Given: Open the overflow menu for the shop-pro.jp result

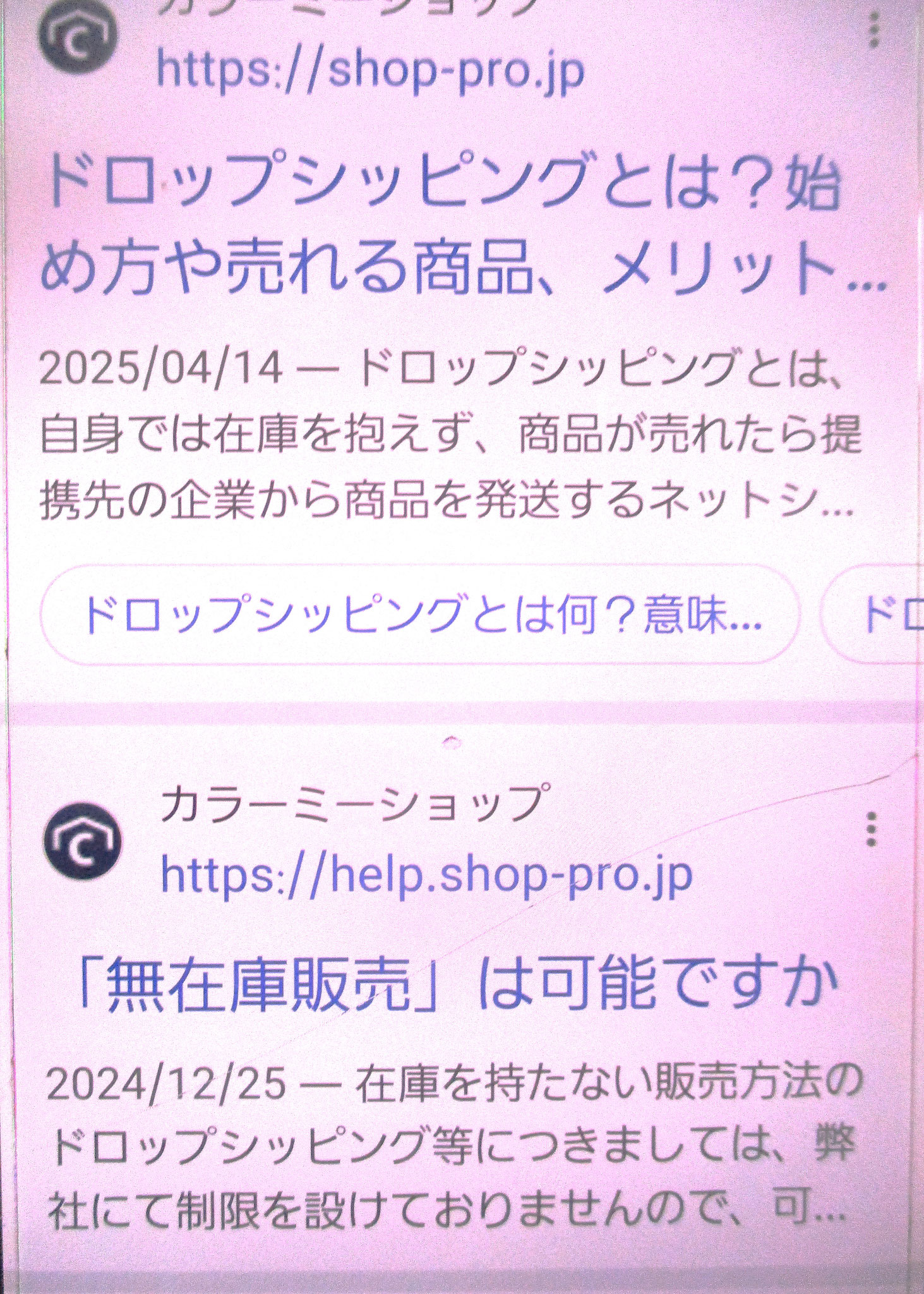Looking at the screenshot, I should (874, 32).
